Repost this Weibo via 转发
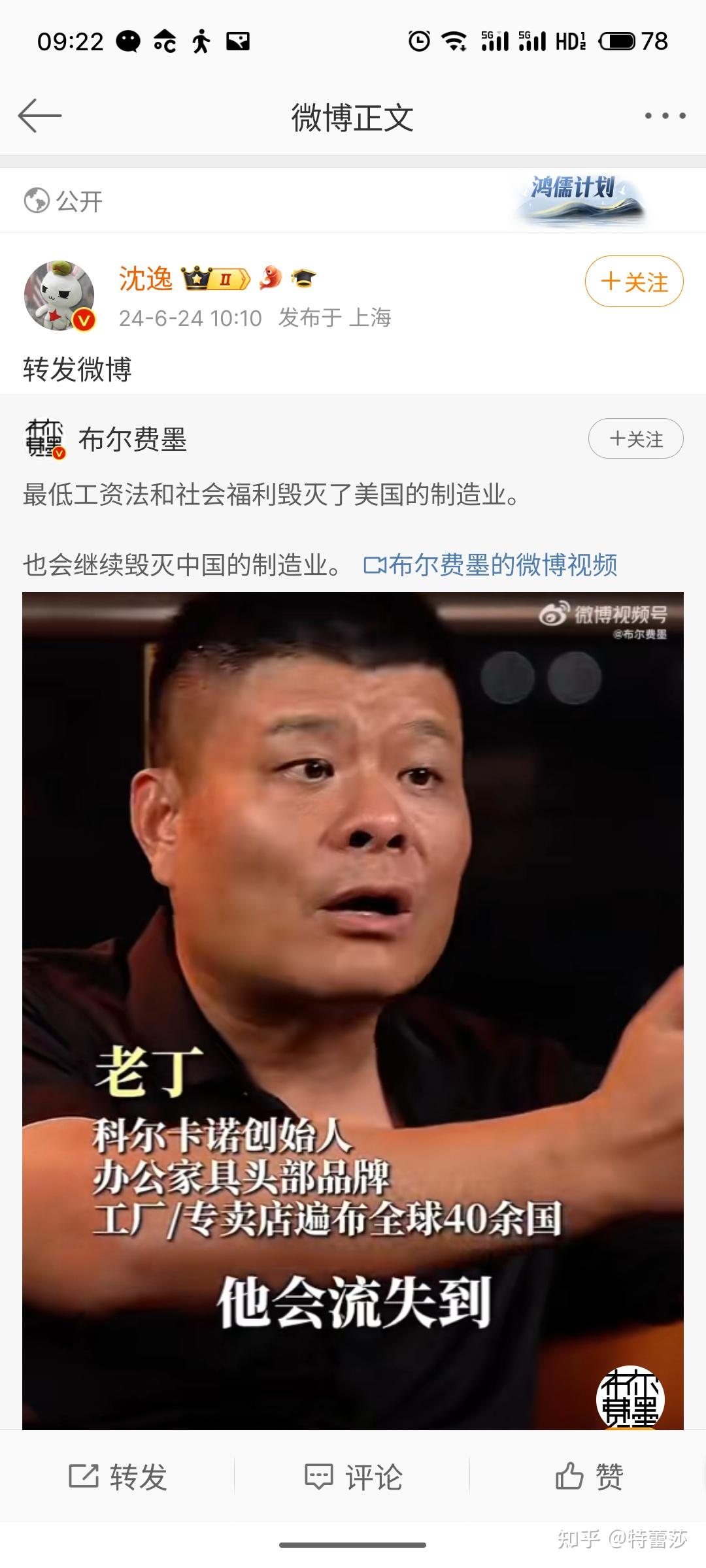Viewport: 706px width, 1568px height. pos(118,1477)
